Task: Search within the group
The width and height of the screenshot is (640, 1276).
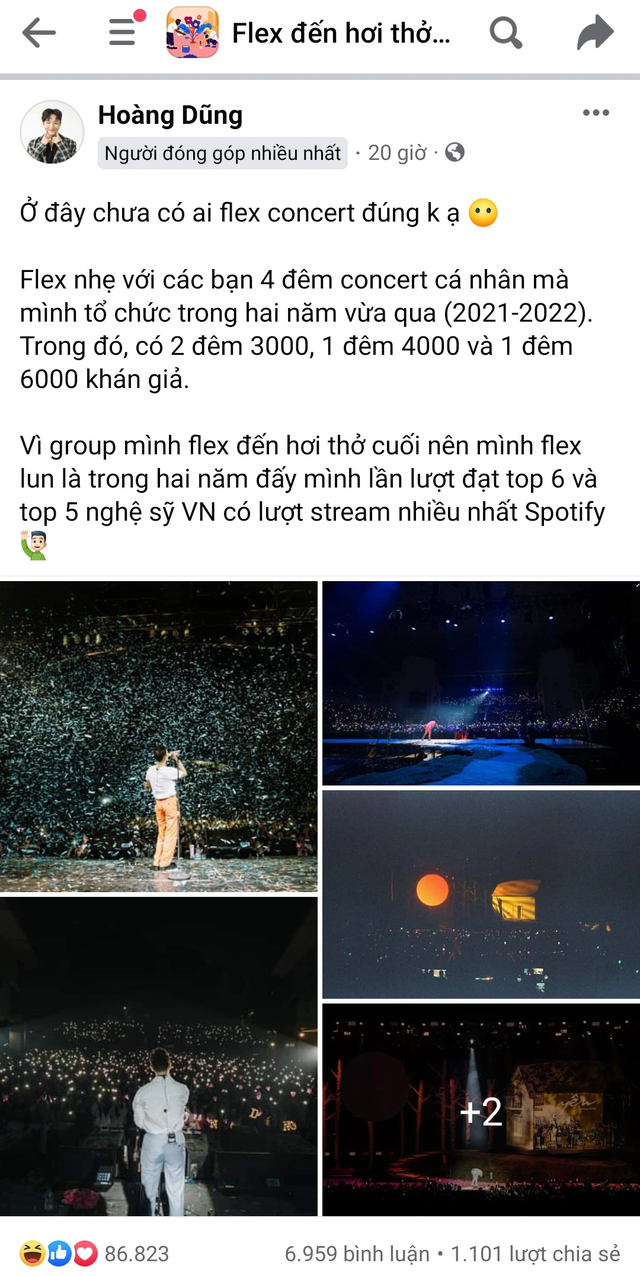Action: tap(506, 33)
